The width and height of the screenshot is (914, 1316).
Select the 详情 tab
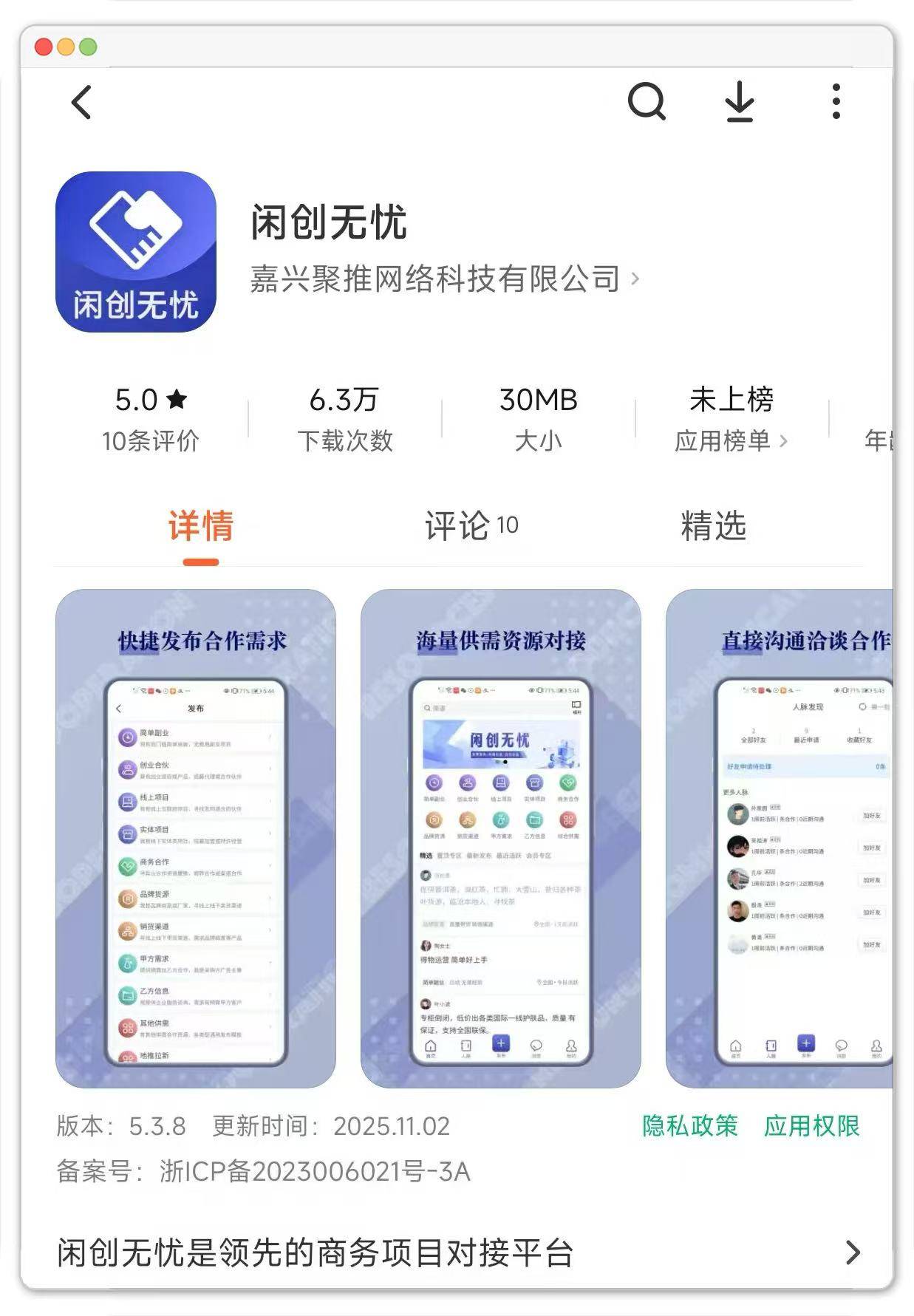pos(201,525)
